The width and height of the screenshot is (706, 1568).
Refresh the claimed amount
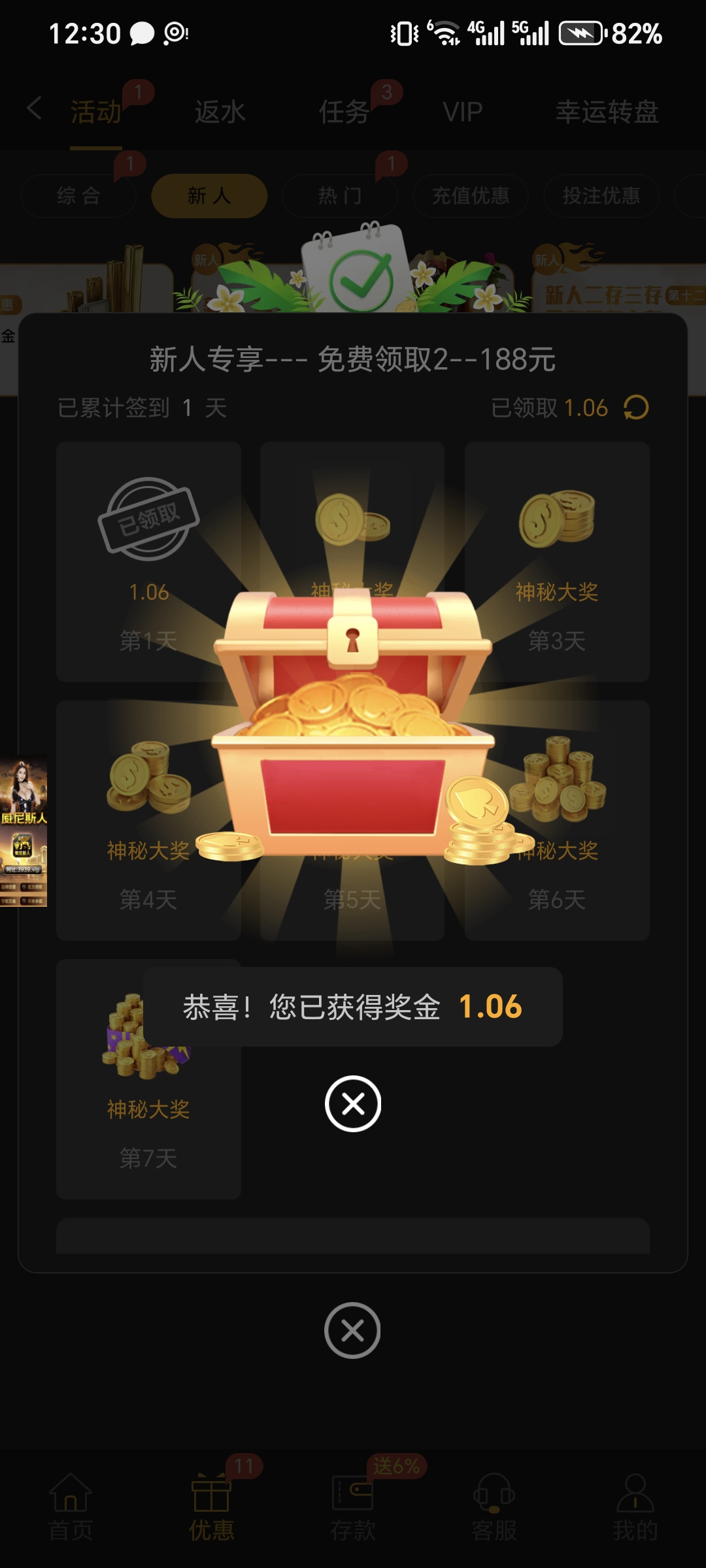636,408
